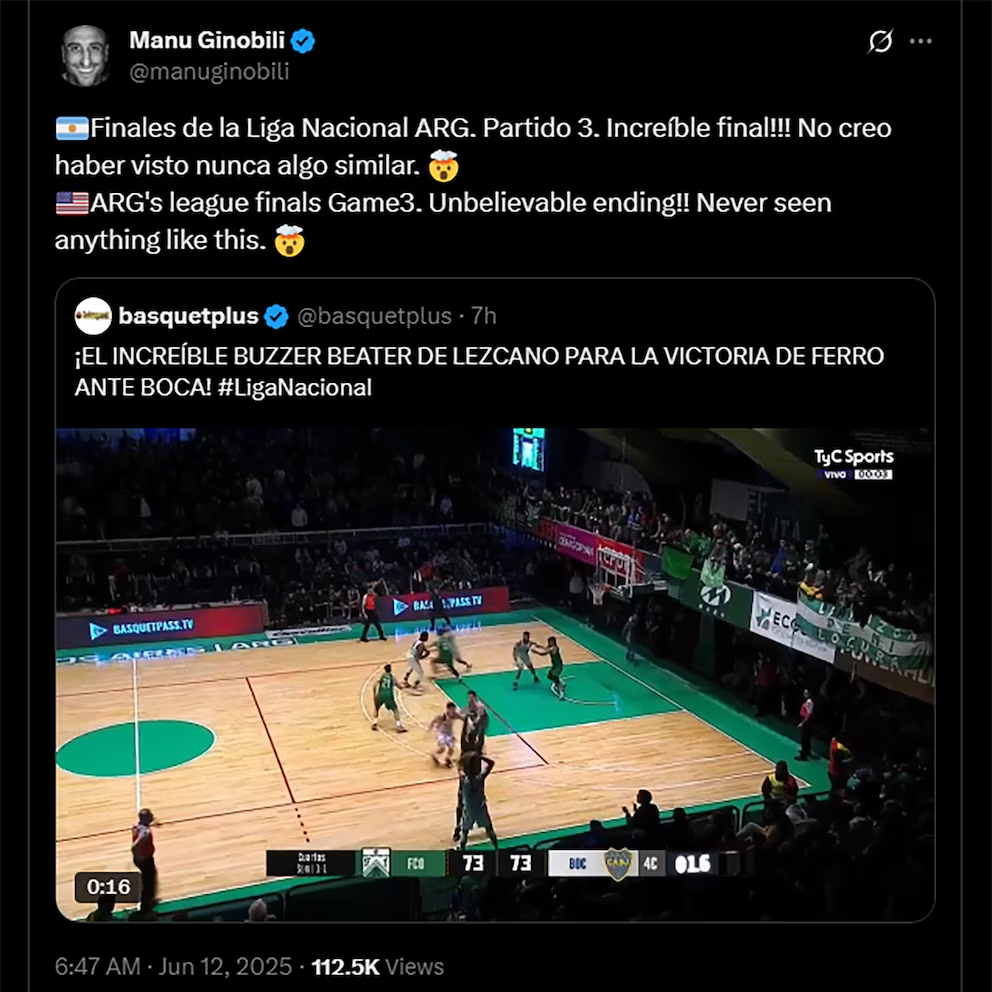992x992 pixels.
Task: Open the Grok explain icon
Action: pos(880,42)
